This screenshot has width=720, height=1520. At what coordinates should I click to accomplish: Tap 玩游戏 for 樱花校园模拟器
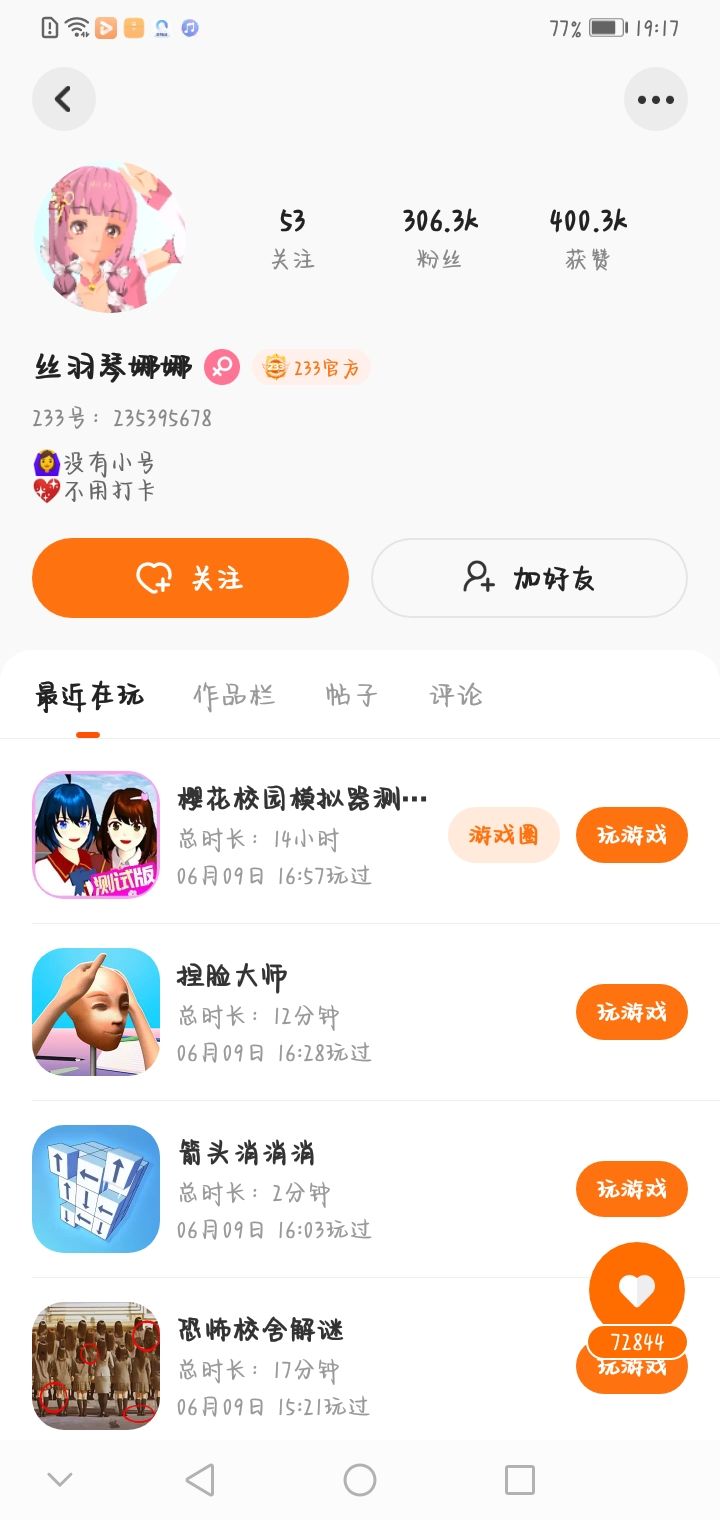pyautogui.click(x=631, y=835)
